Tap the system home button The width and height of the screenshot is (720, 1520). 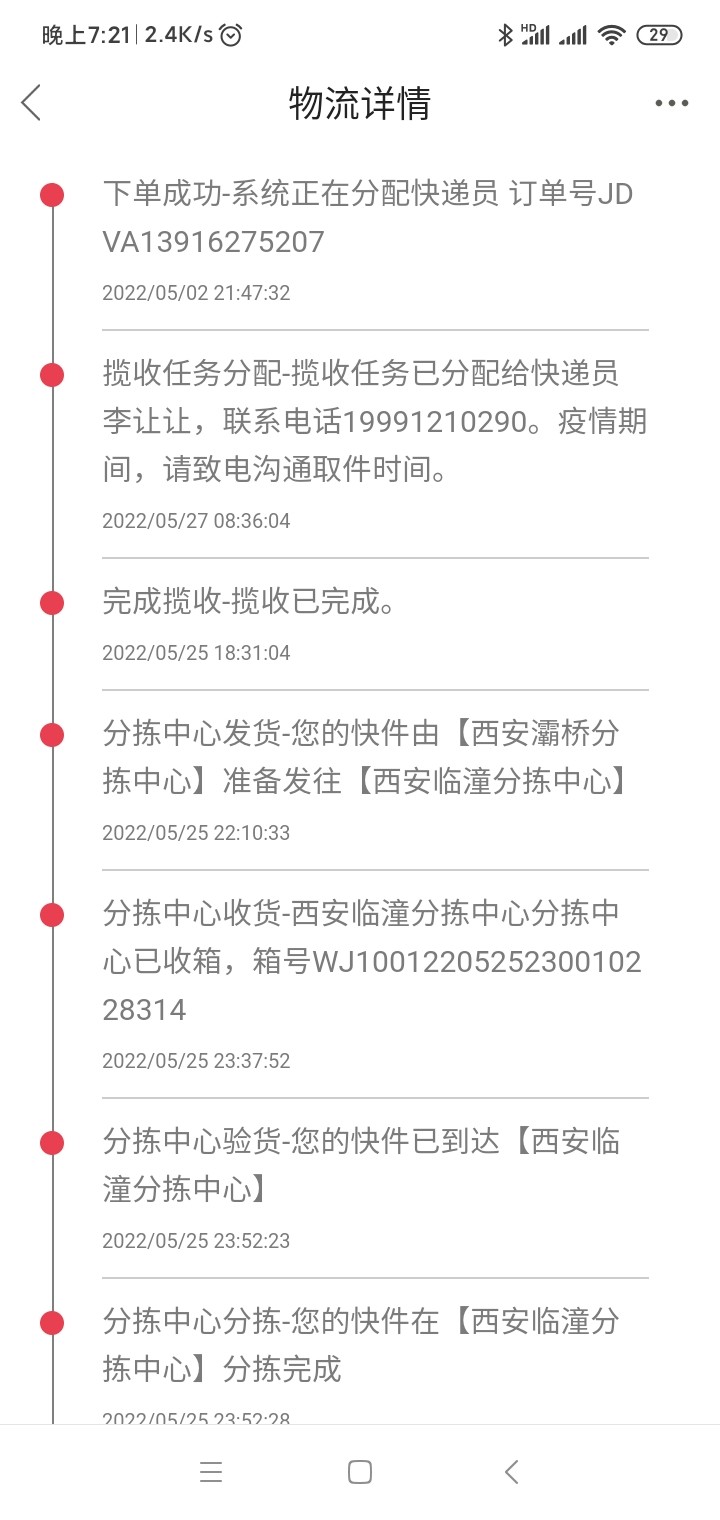click(360, 1471)
